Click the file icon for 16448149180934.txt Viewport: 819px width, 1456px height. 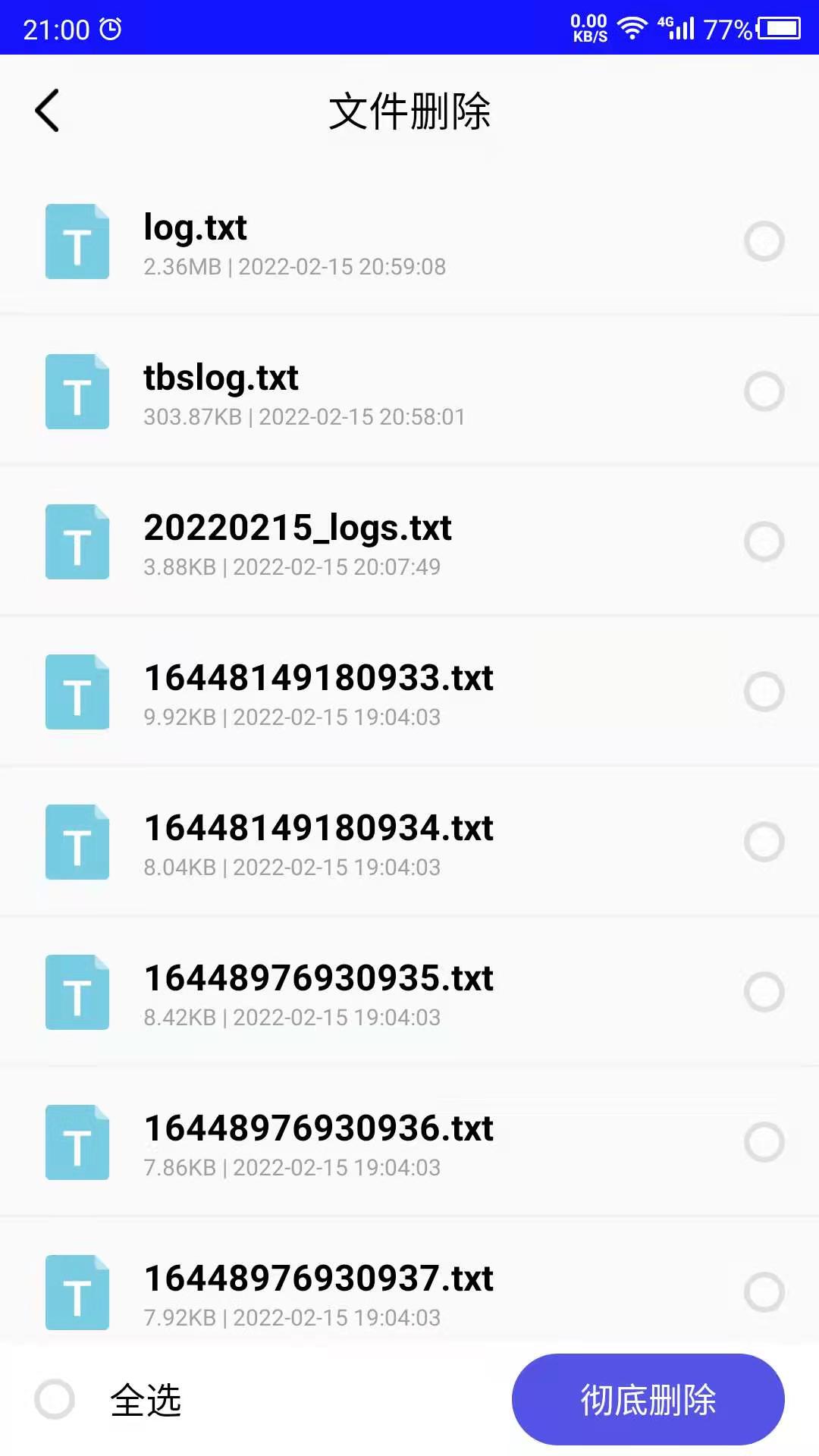77,842
